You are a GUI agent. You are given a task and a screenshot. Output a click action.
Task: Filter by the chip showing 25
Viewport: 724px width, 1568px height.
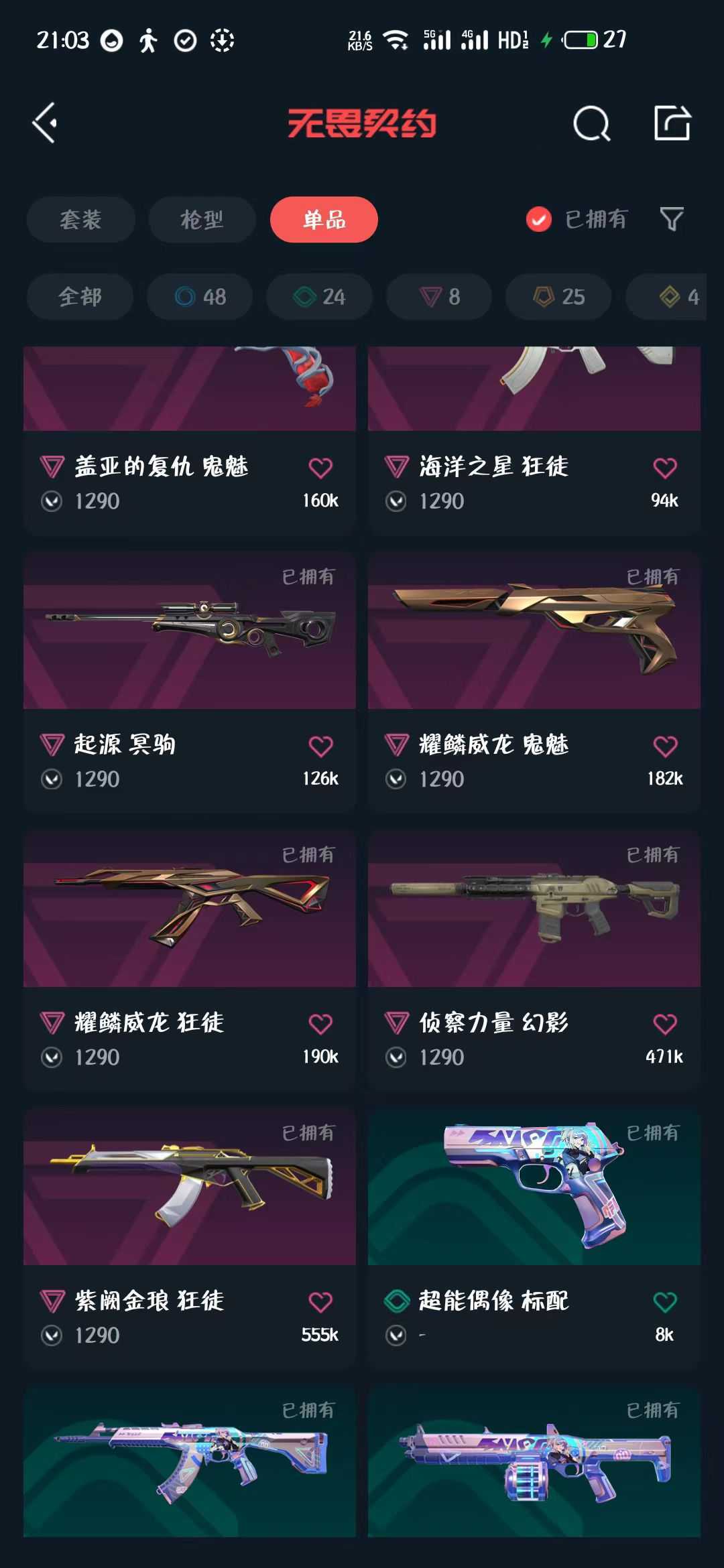(558, 296)
